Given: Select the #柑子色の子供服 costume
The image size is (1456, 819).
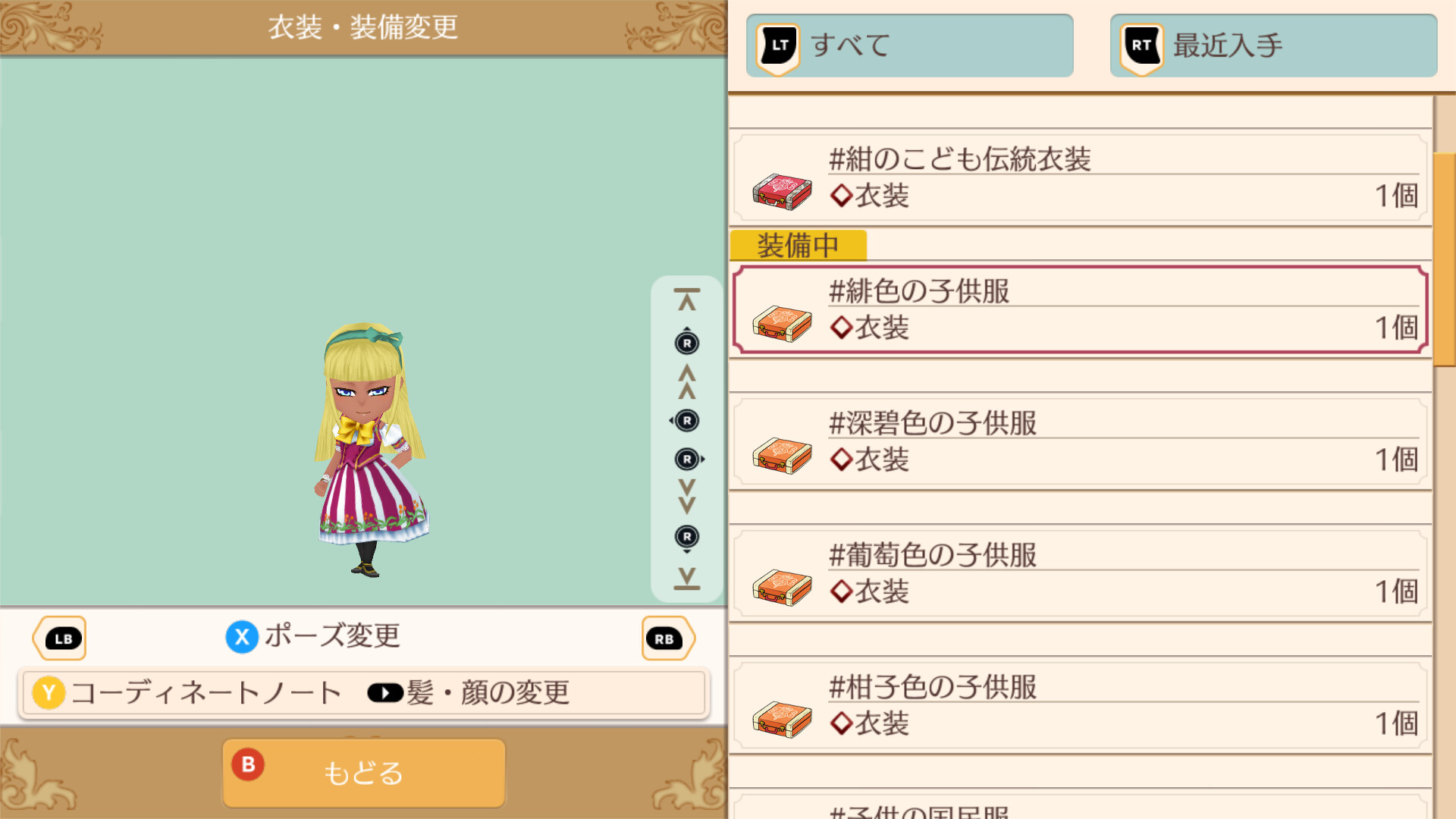Looking at the screenshot, I should click(x=1081, y=705).
